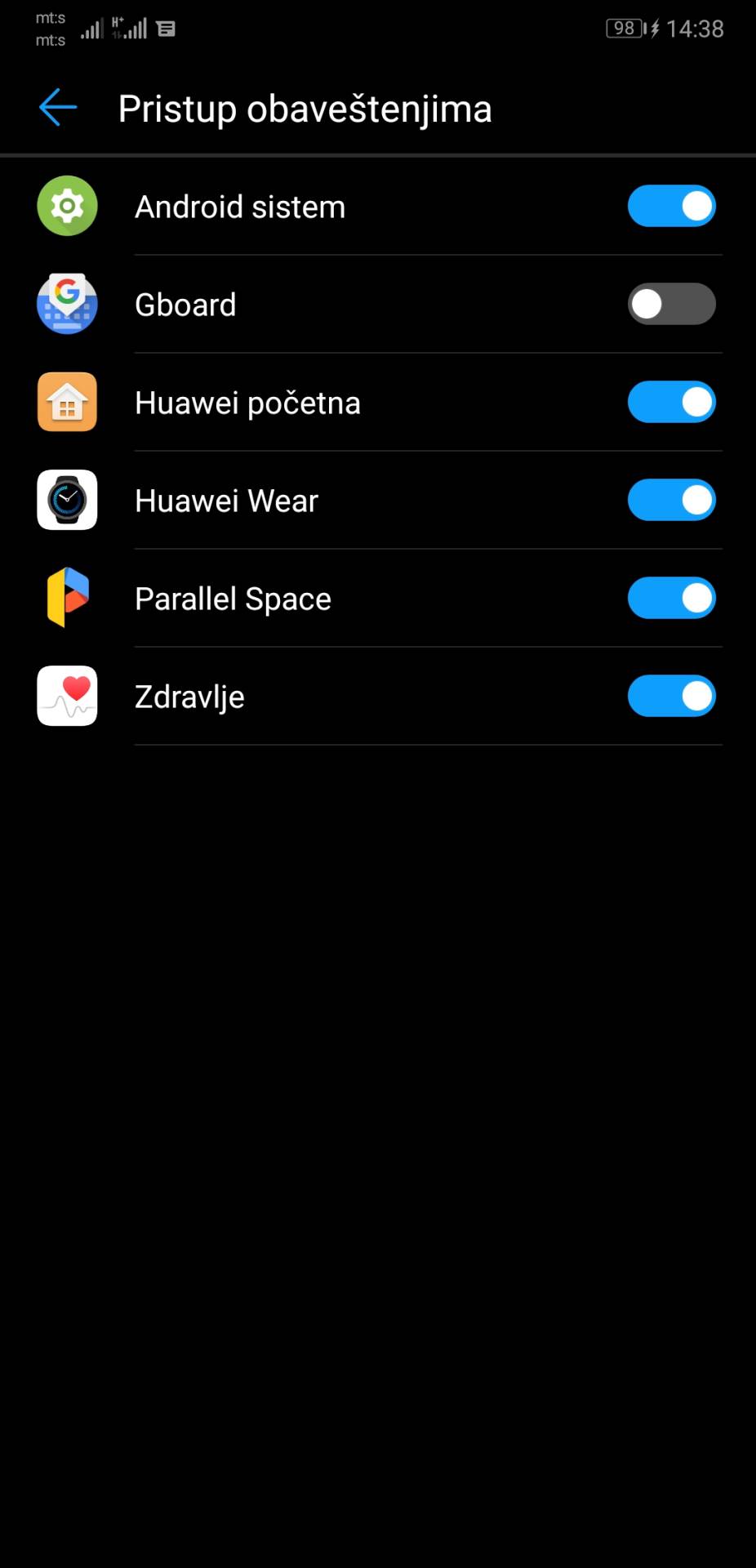
Task: Select the Huawei početna launcher icon
Action: click(x=67, y=402)
